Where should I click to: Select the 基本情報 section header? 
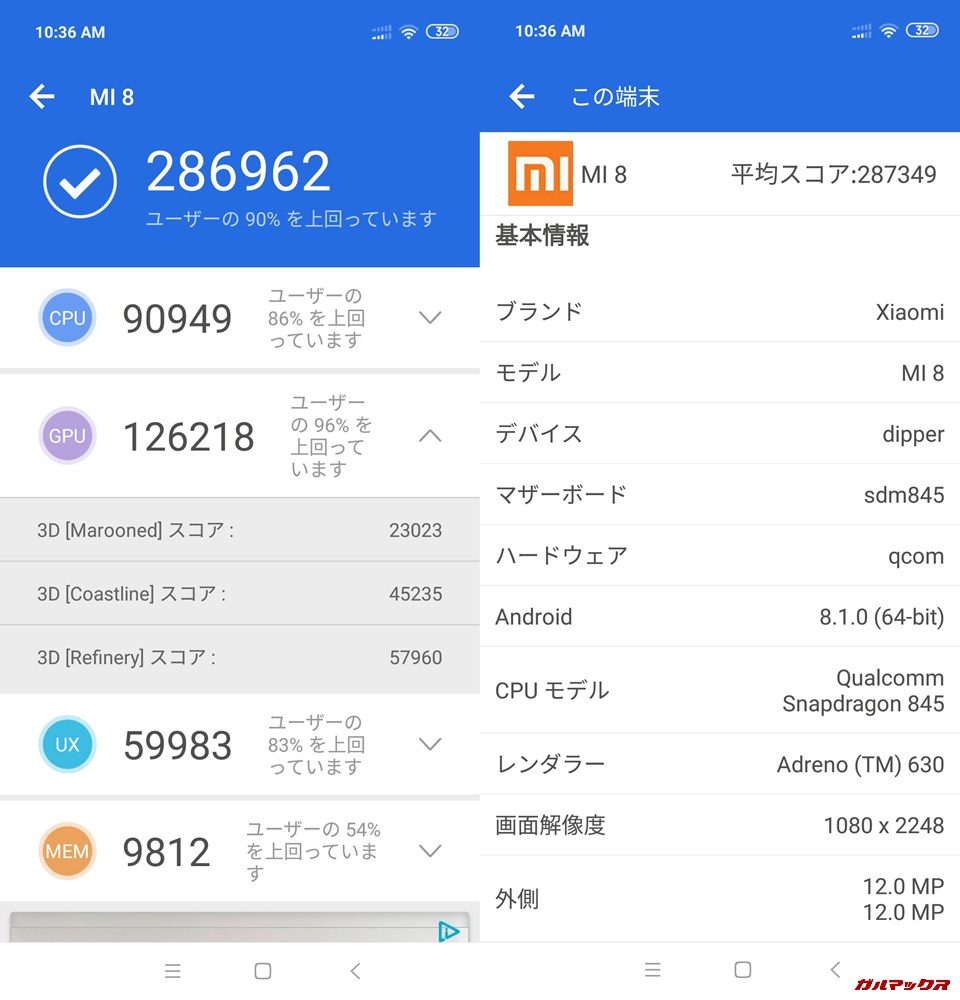coord(541,236)
